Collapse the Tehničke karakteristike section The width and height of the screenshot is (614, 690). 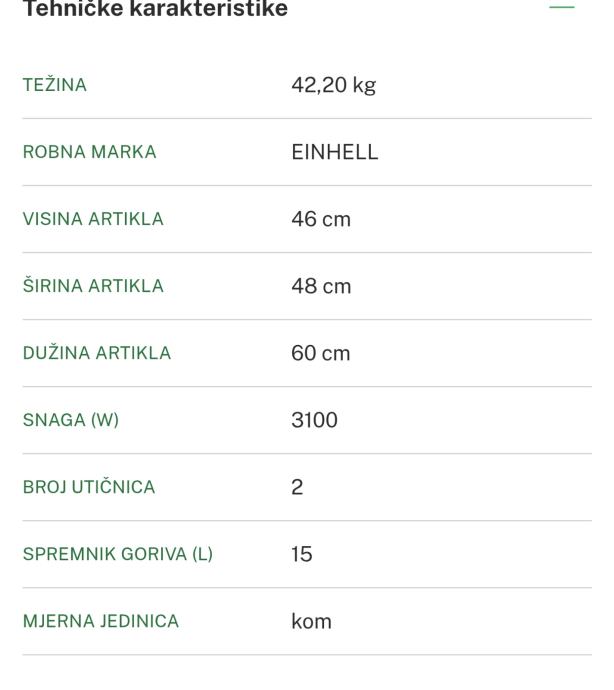[x=563, y=8]
